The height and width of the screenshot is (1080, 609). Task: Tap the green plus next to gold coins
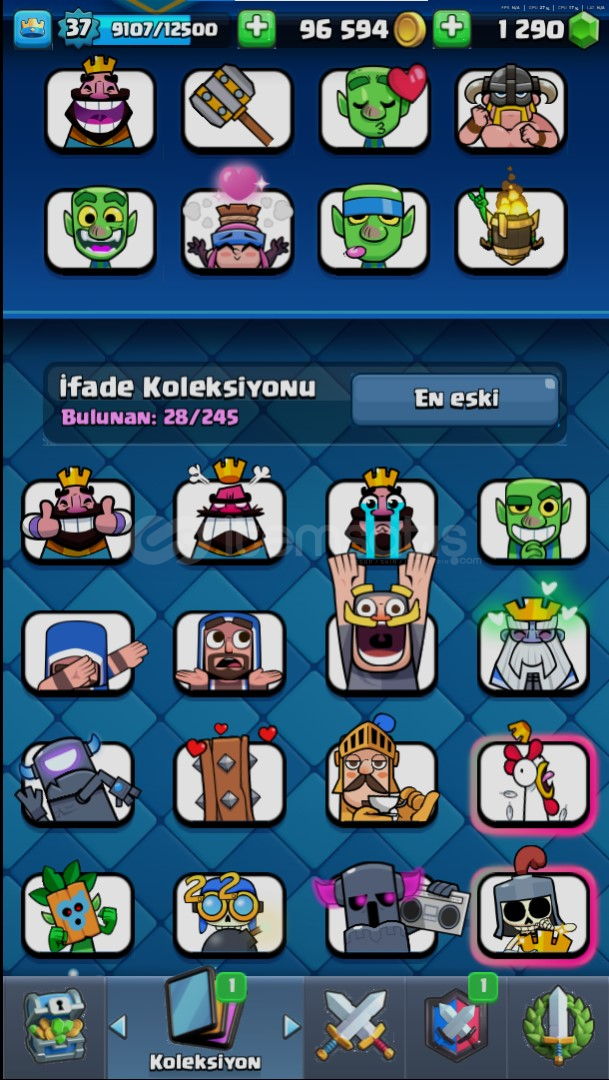pyautogui.click(x=451, y=30)
